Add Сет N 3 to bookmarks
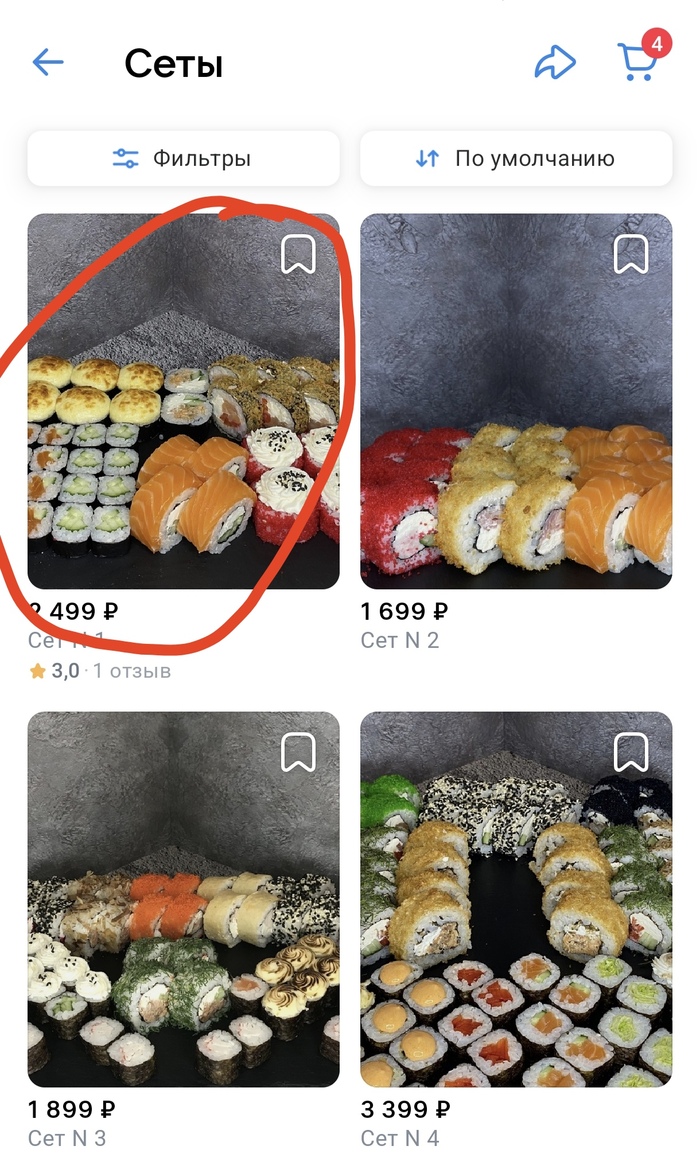Viewport: 700px width, 1154px height. click(x=298, y=752)
